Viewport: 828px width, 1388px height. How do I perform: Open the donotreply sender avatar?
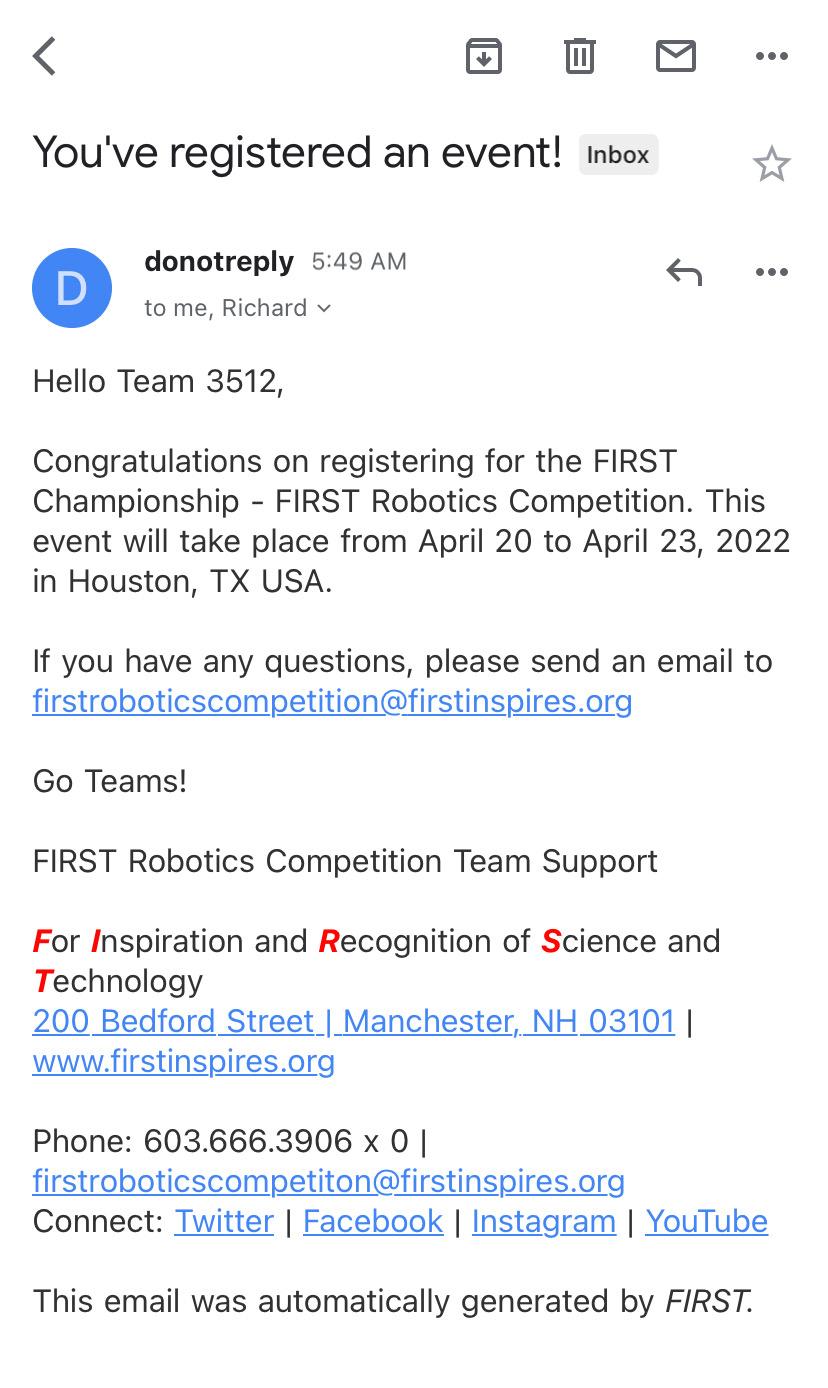[72, 288]
